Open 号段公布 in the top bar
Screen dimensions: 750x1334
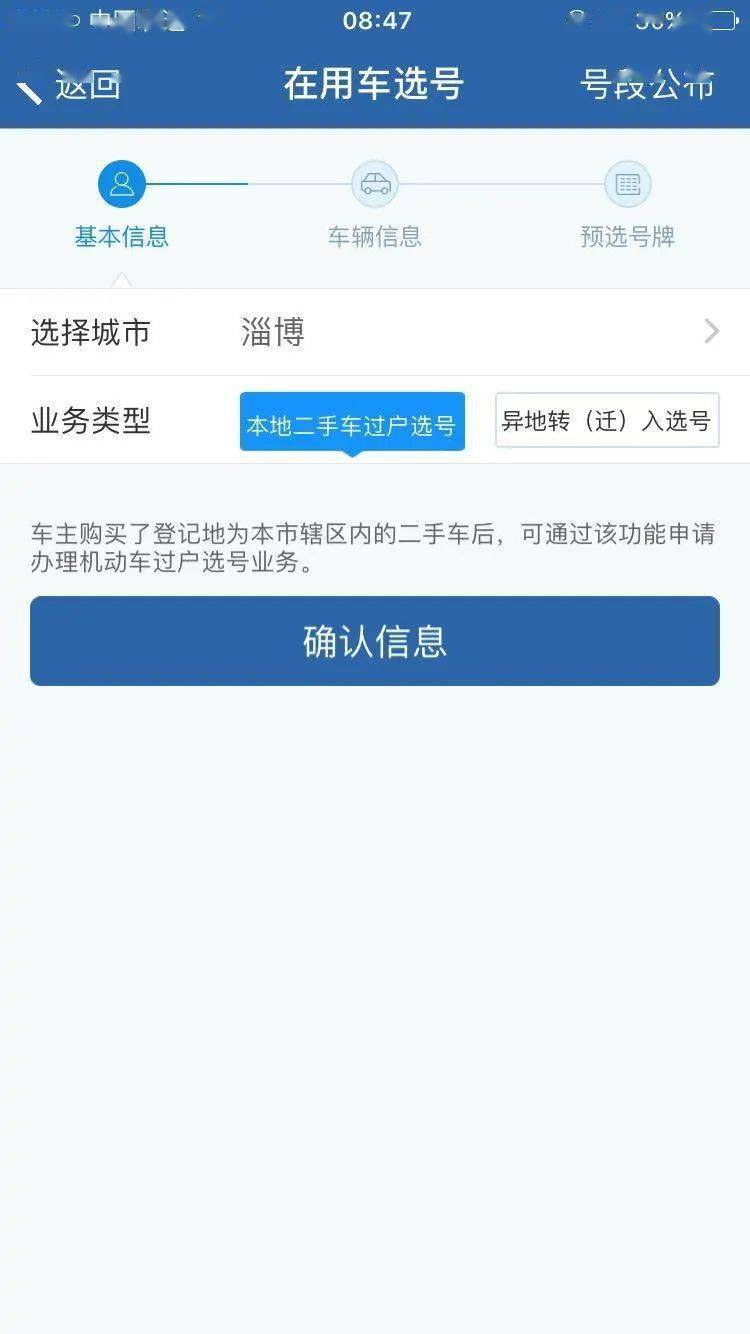(x=648, y=86)
